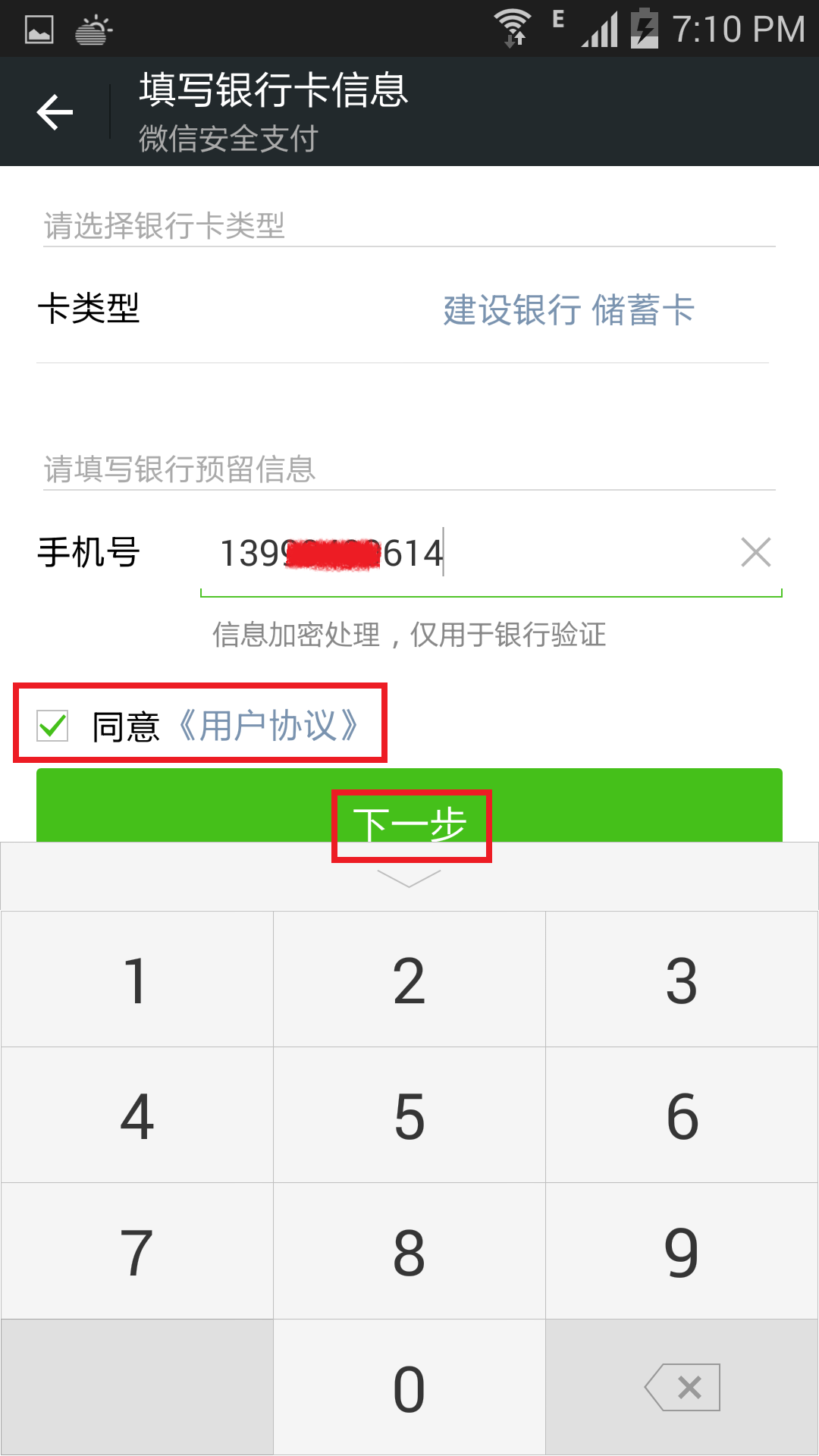Type digit 3 on keypad
Image resolution: width=819 pixels, height=1456 pixels.
(681, 980)
